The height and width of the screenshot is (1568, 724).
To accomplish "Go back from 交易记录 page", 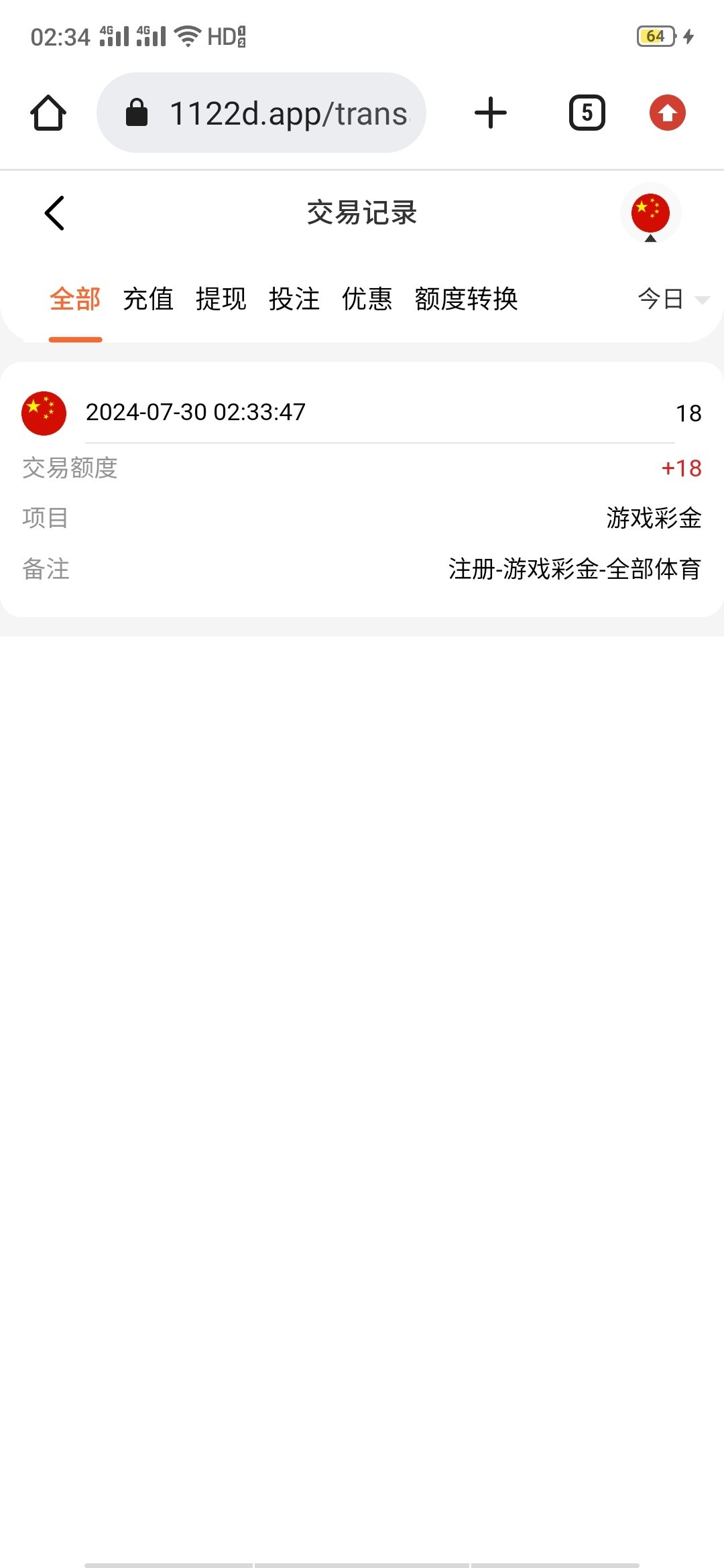I will (54, 213).
